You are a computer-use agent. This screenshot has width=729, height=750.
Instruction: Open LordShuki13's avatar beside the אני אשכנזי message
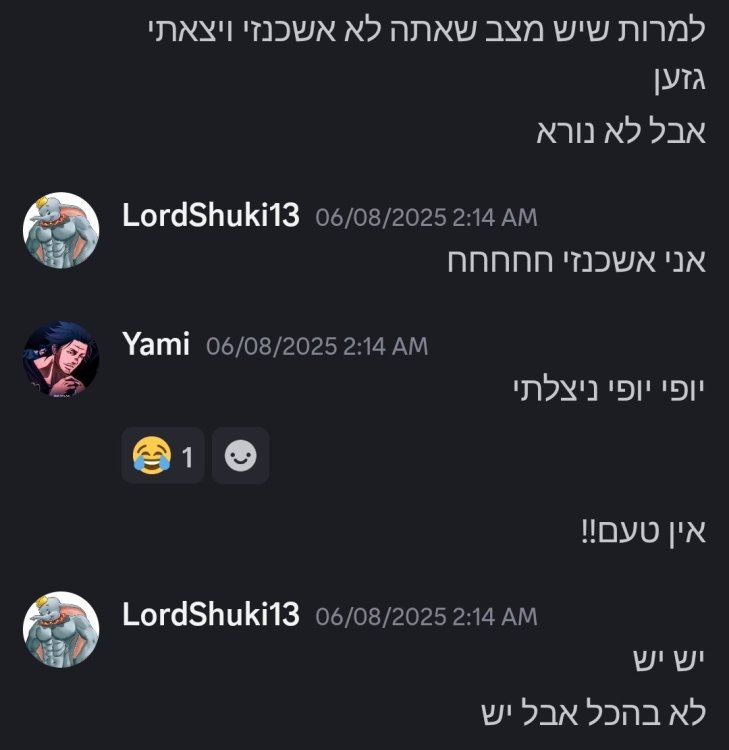61,230
